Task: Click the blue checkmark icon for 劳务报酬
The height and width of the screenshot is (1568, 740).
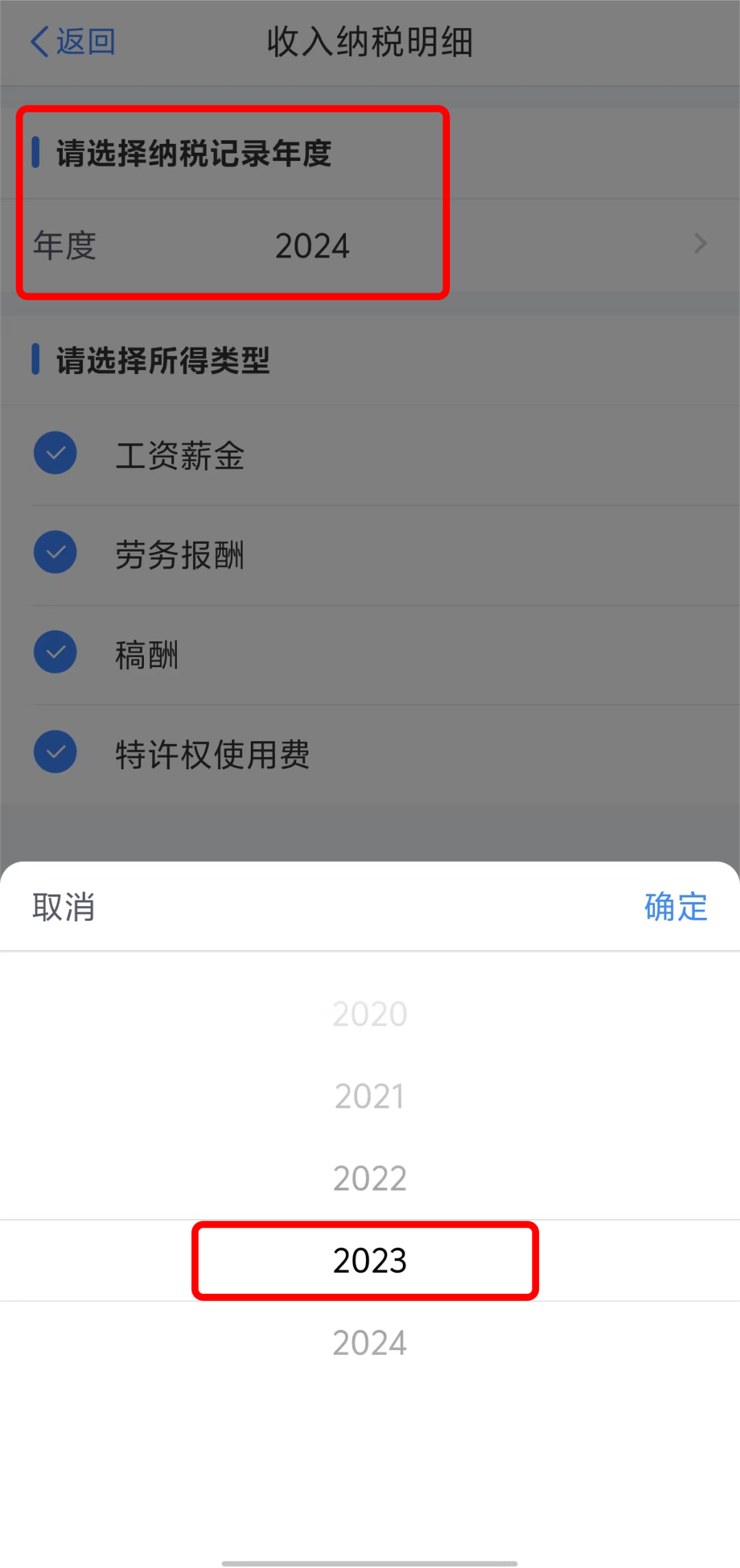Action: click(56, 552)
